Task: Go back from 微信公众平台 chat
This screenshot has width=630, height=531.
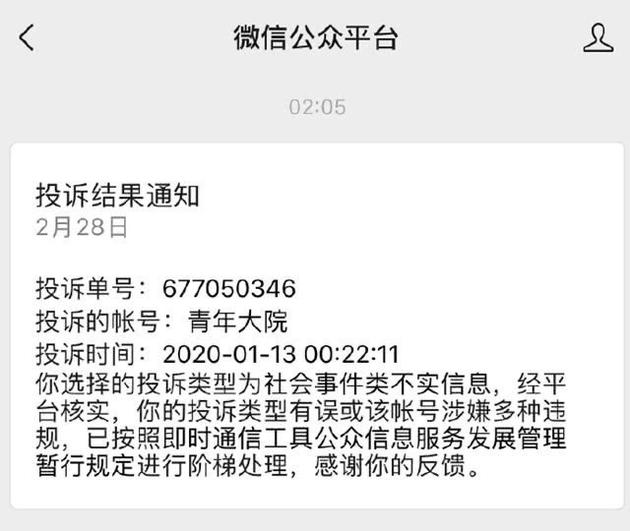Action: coord(27,39)
